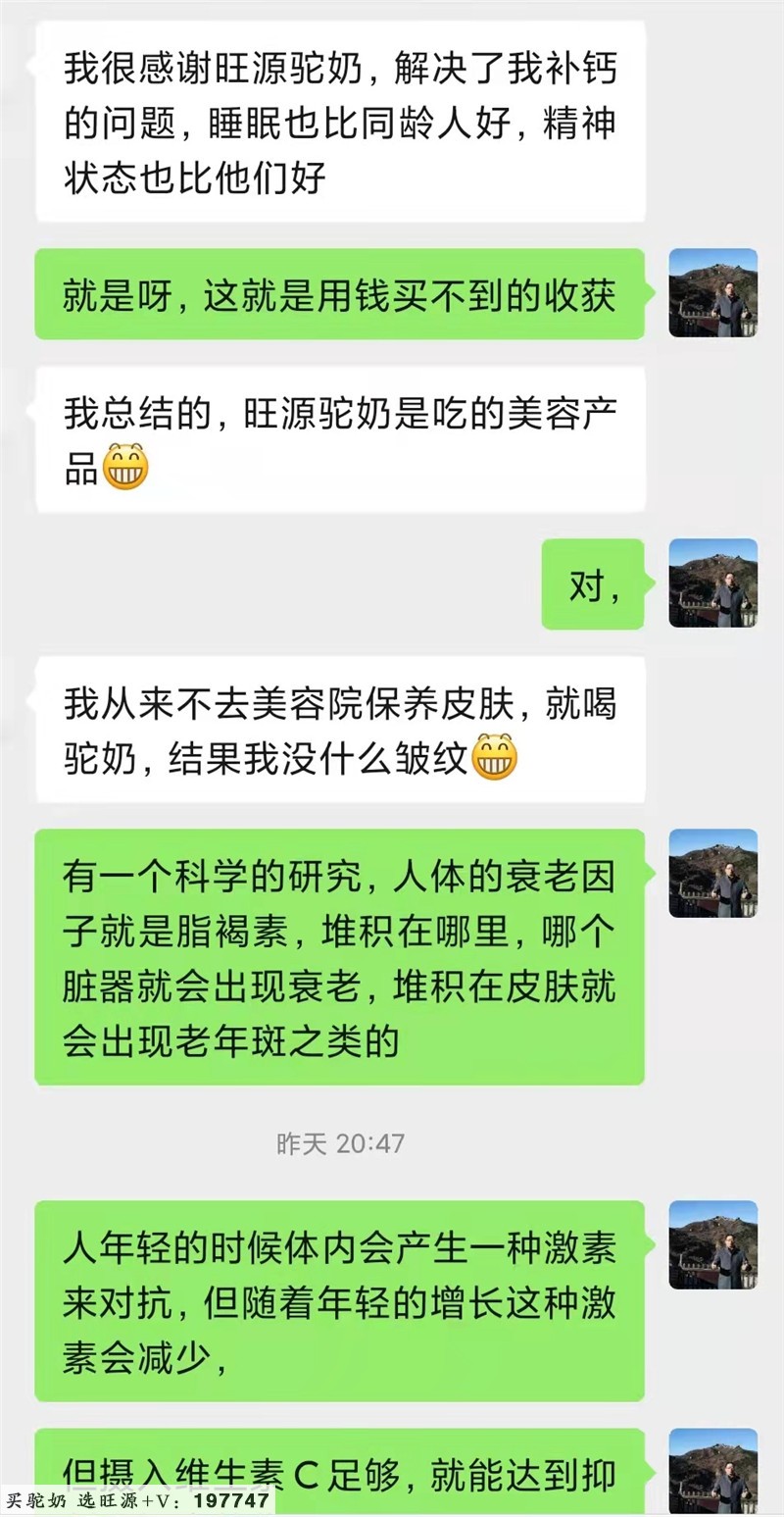
Task: Tap the avatar beside the bottom 维生素C bubble
Action: pyautogui.click(x=713, y=1469)
